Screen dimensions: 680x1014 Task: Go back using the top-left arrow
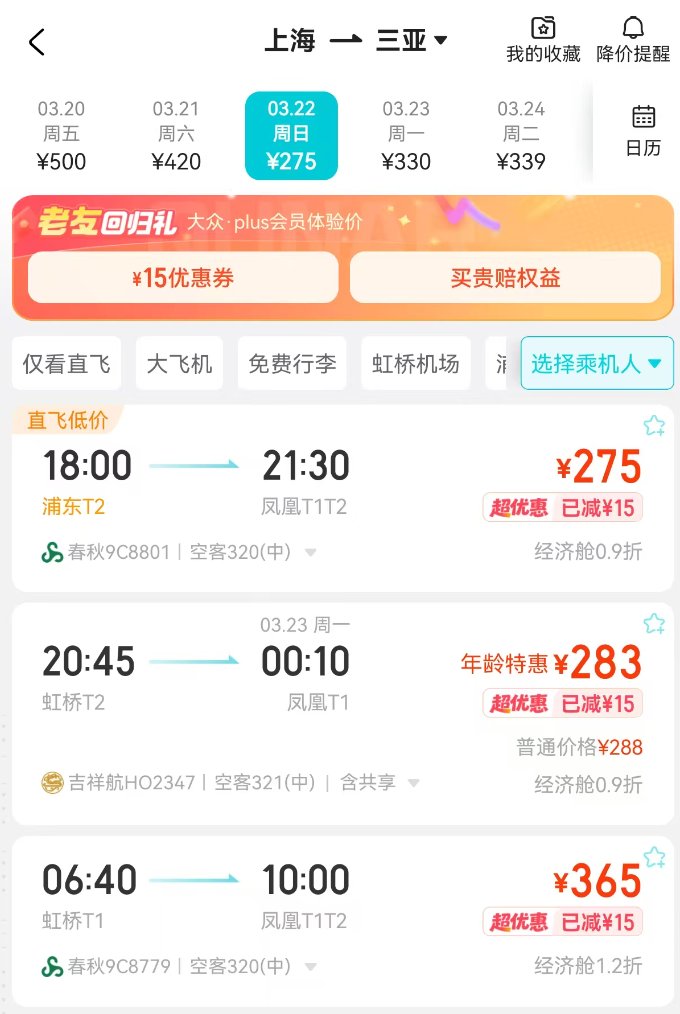click(37, 42)
